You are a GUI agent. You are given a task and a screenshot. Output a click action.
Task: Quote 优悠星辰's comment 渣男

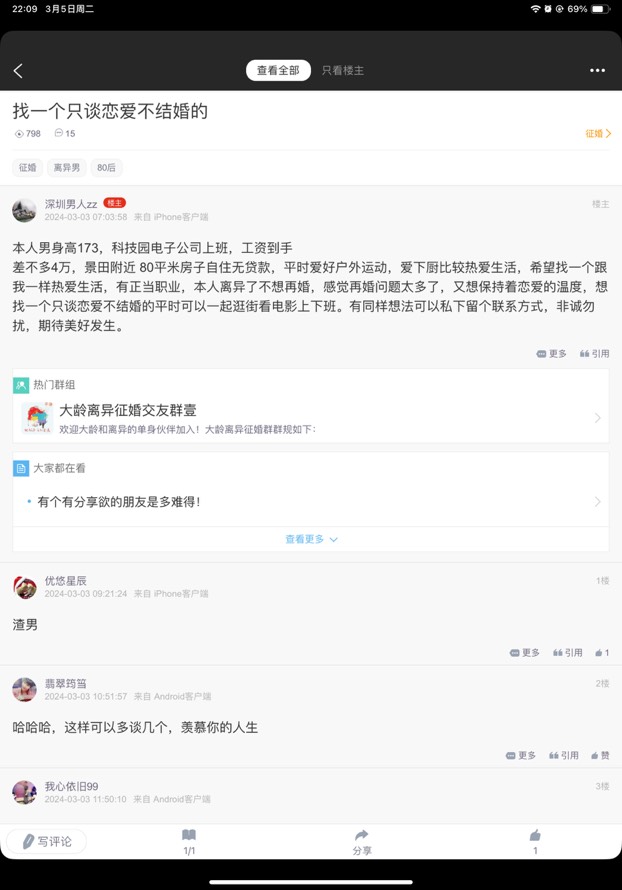click(566, 653)
